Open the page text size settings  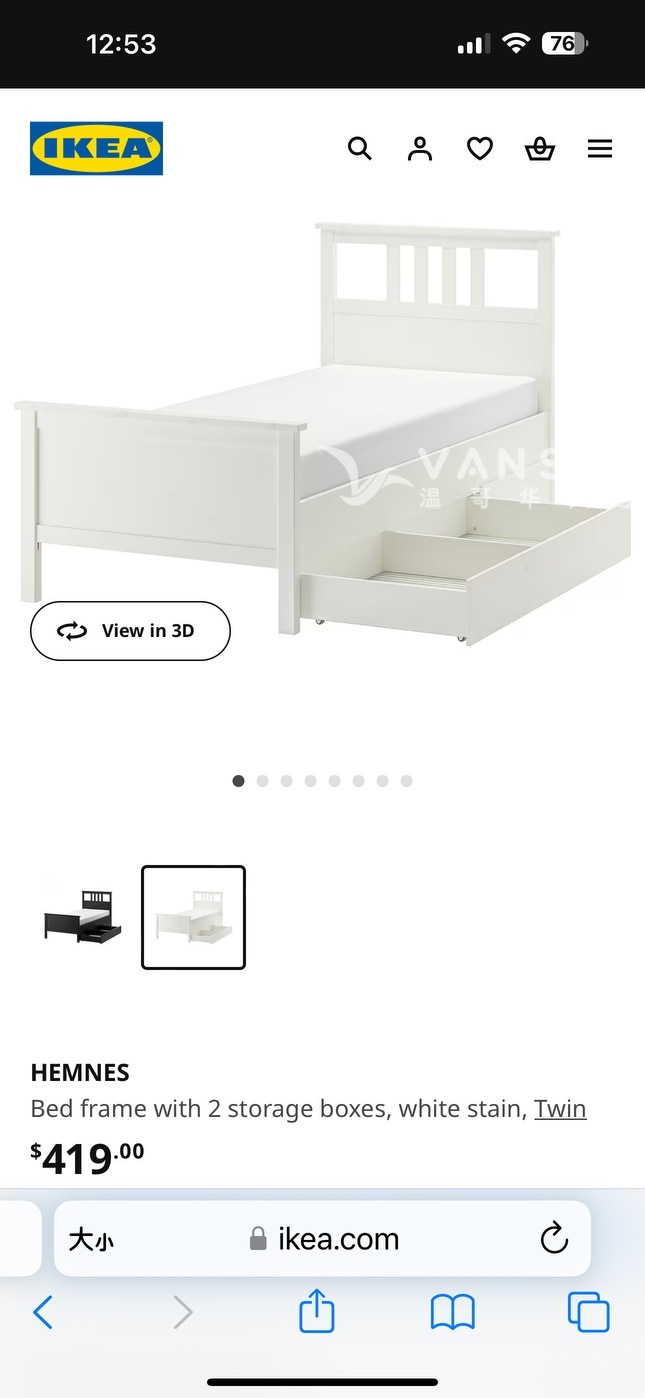[91, 1240]
